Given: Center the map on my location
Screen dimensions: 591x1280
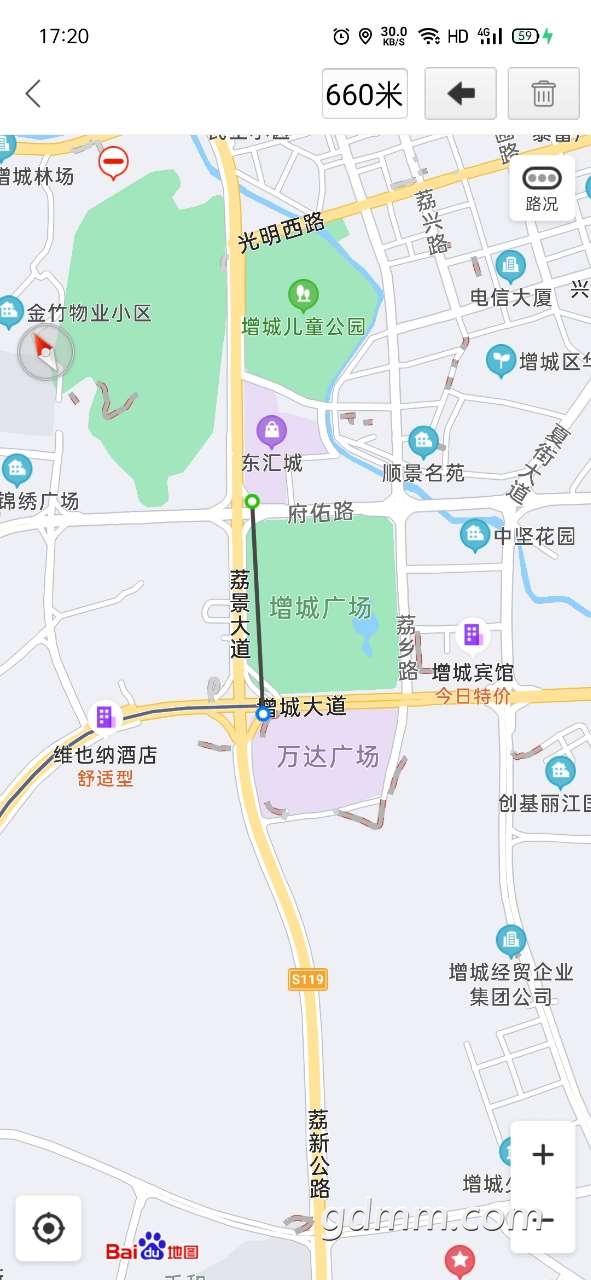Looking at the screenshot, I should point(48,1228).
